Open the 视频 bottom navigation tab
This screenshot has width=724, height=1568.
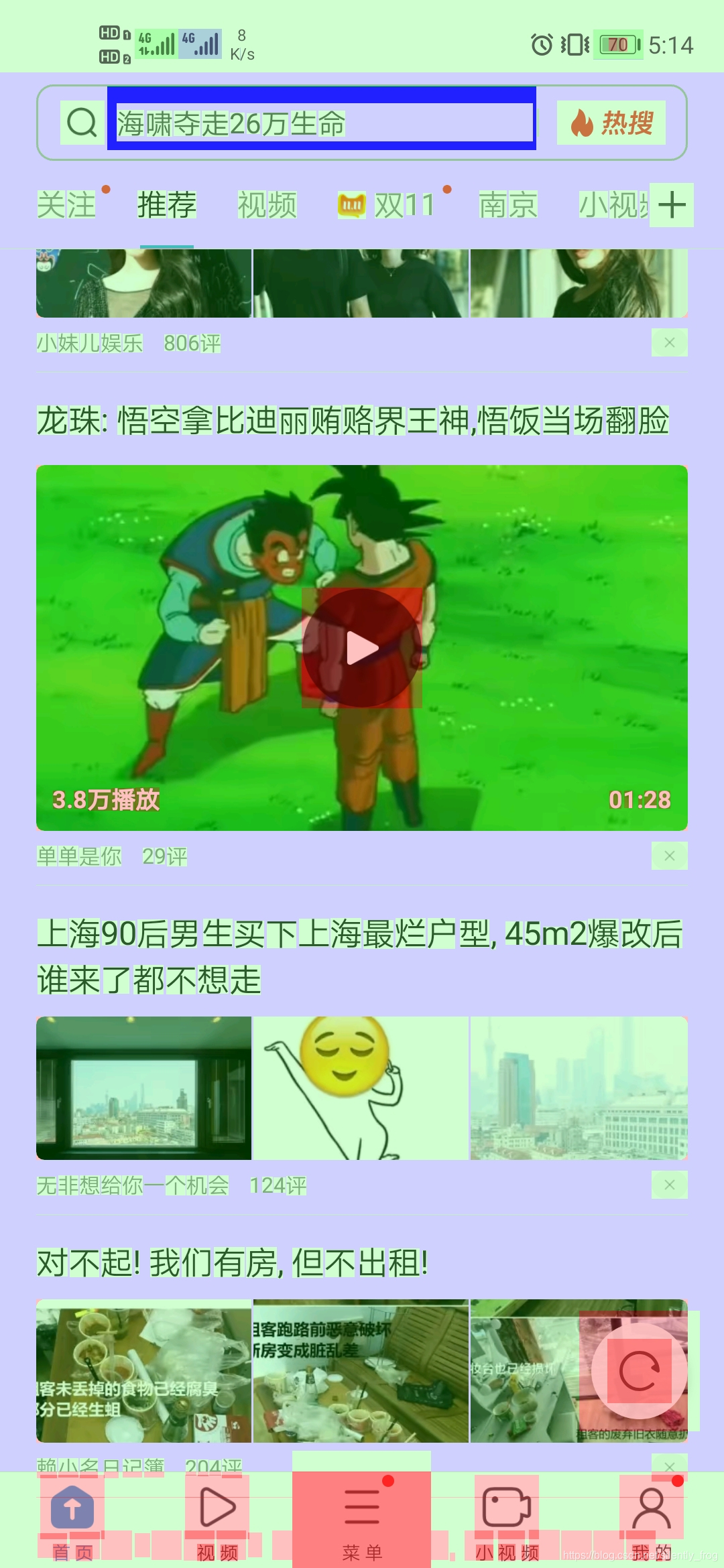(x=217, y=1521)
